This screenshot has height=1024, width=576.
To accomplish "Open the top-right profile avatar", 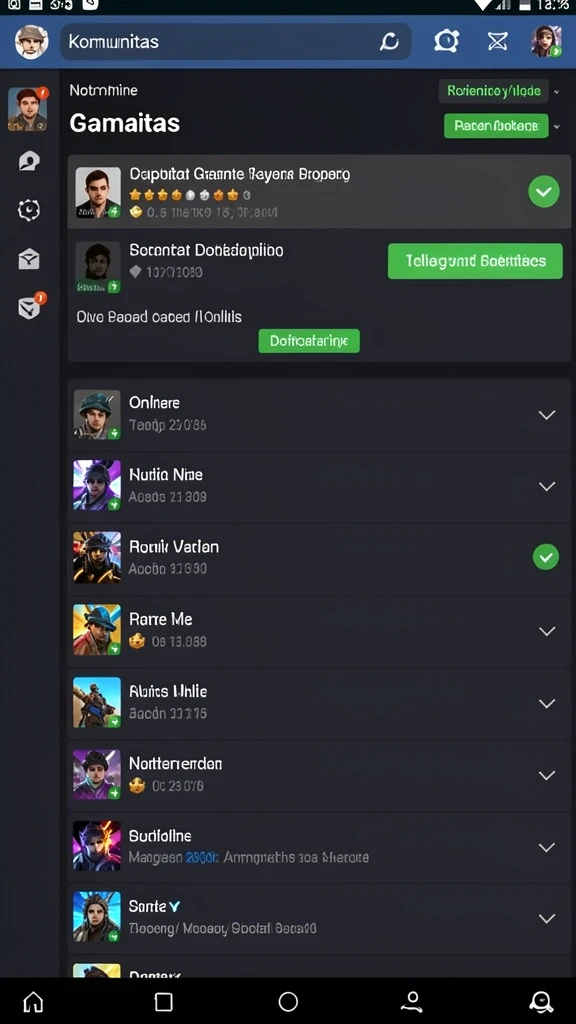I will click(547, 41).
